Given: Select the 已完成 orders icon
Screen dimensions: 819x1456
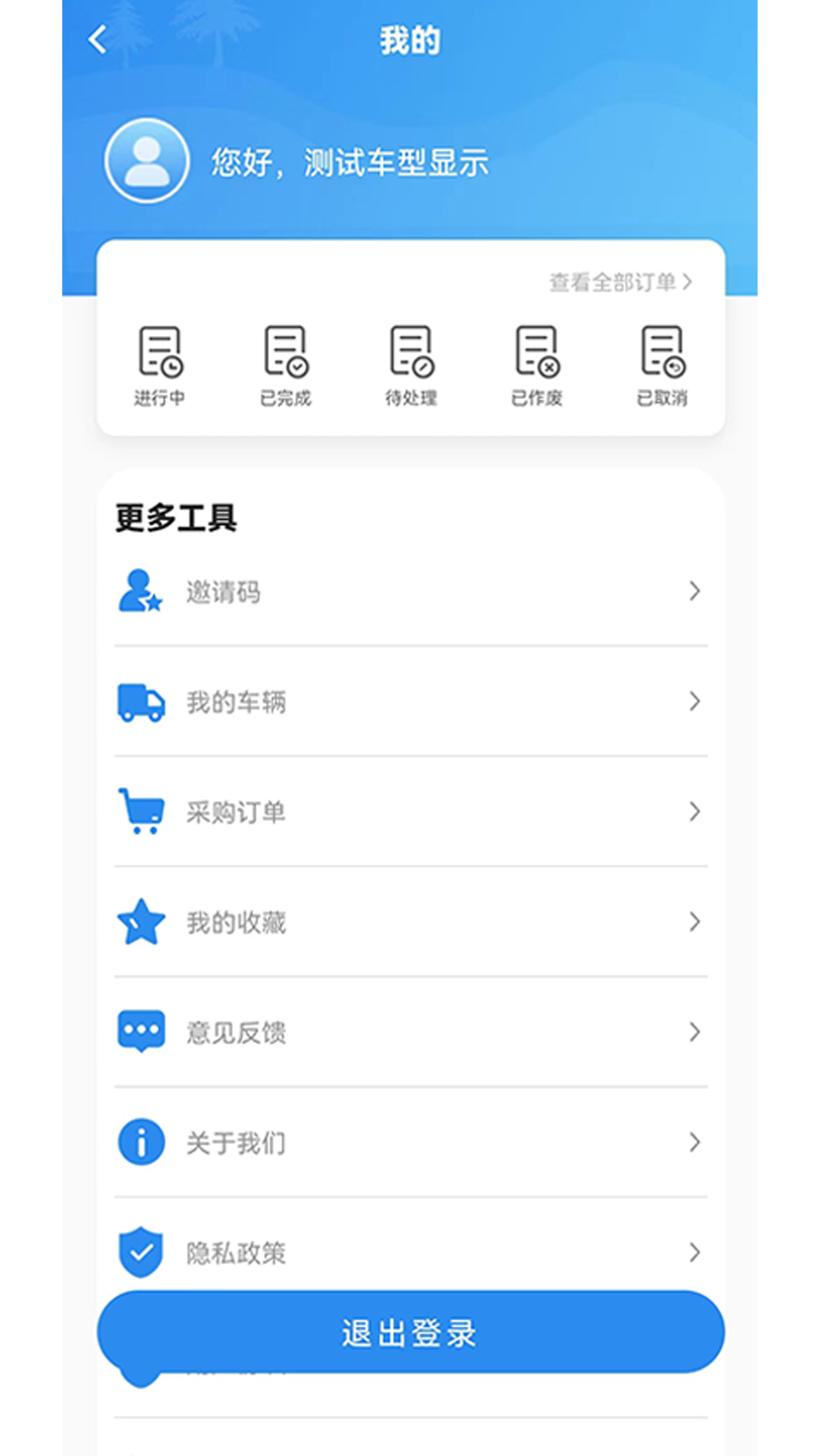Looking at the screenshot, I should pos(284,354).
